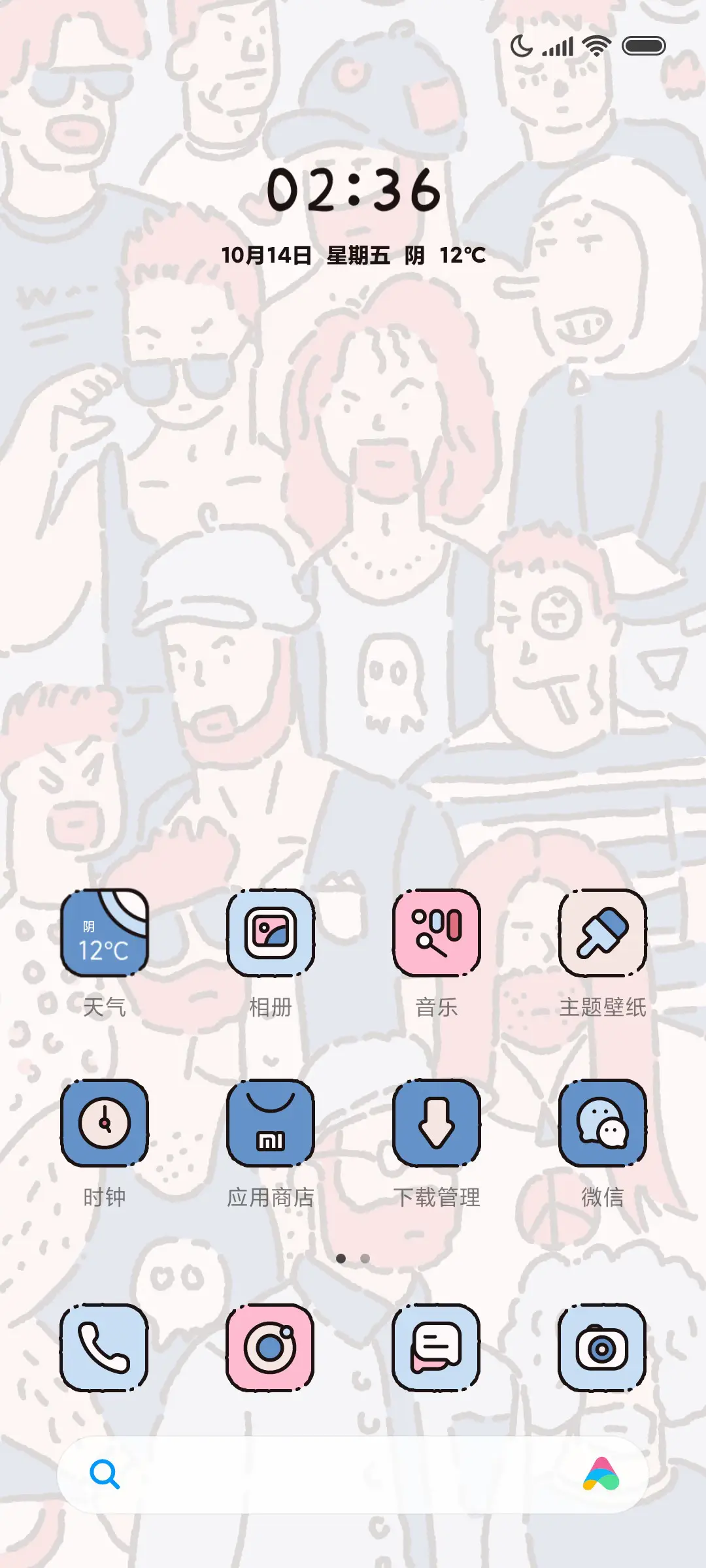The width and height of the screenshot is (706, 1568).
Task: Tap the battery indicator in the status bar
Action: click(x=645, y=46)
